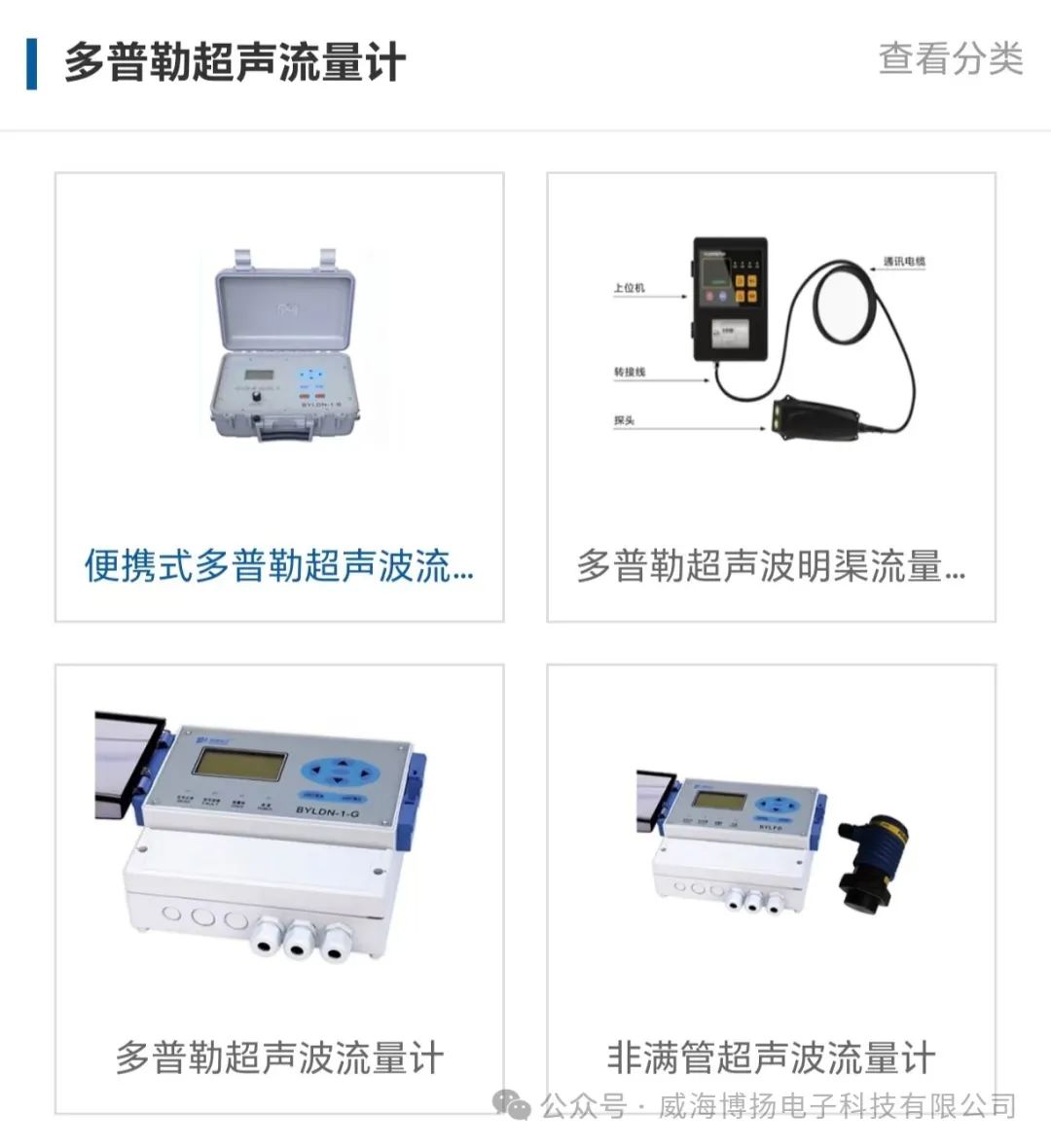Viewport: 1051px width, 1148px height.
Task: Open the 查看分类 link
Action: pyautogui.click(x=950, y=59)
